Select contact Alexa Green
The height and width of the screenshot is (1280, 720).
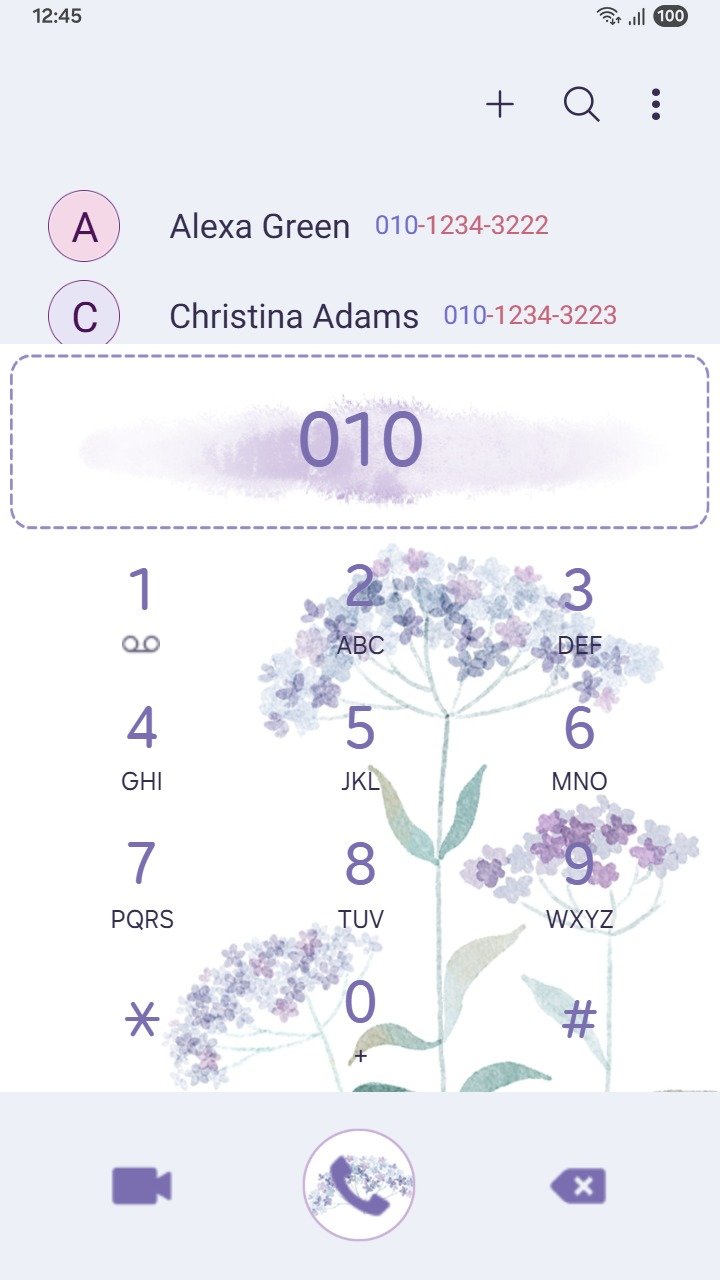tap(260, 226)
